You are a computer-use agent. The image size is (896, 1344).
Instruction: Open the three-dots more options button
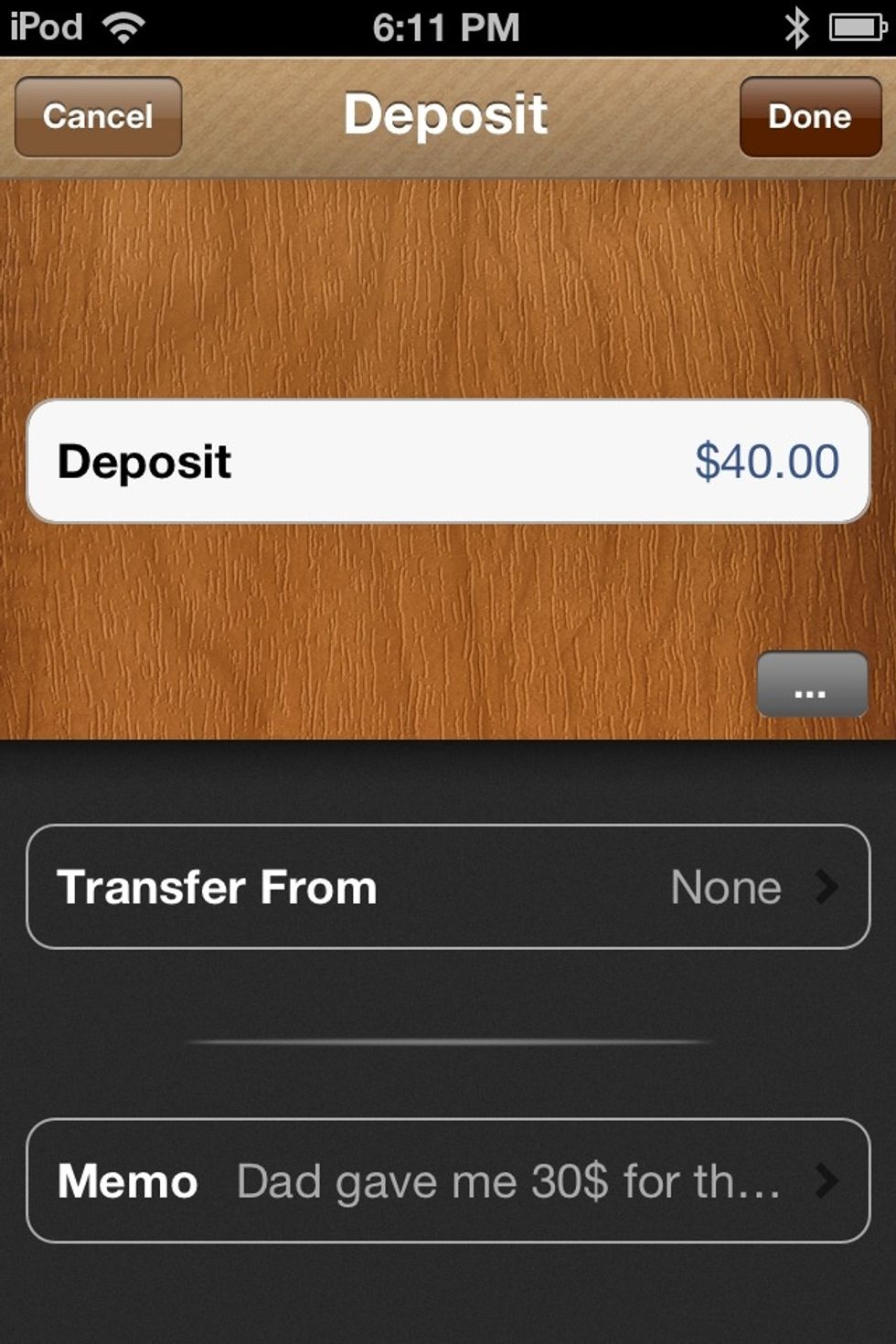click(811, 686)
